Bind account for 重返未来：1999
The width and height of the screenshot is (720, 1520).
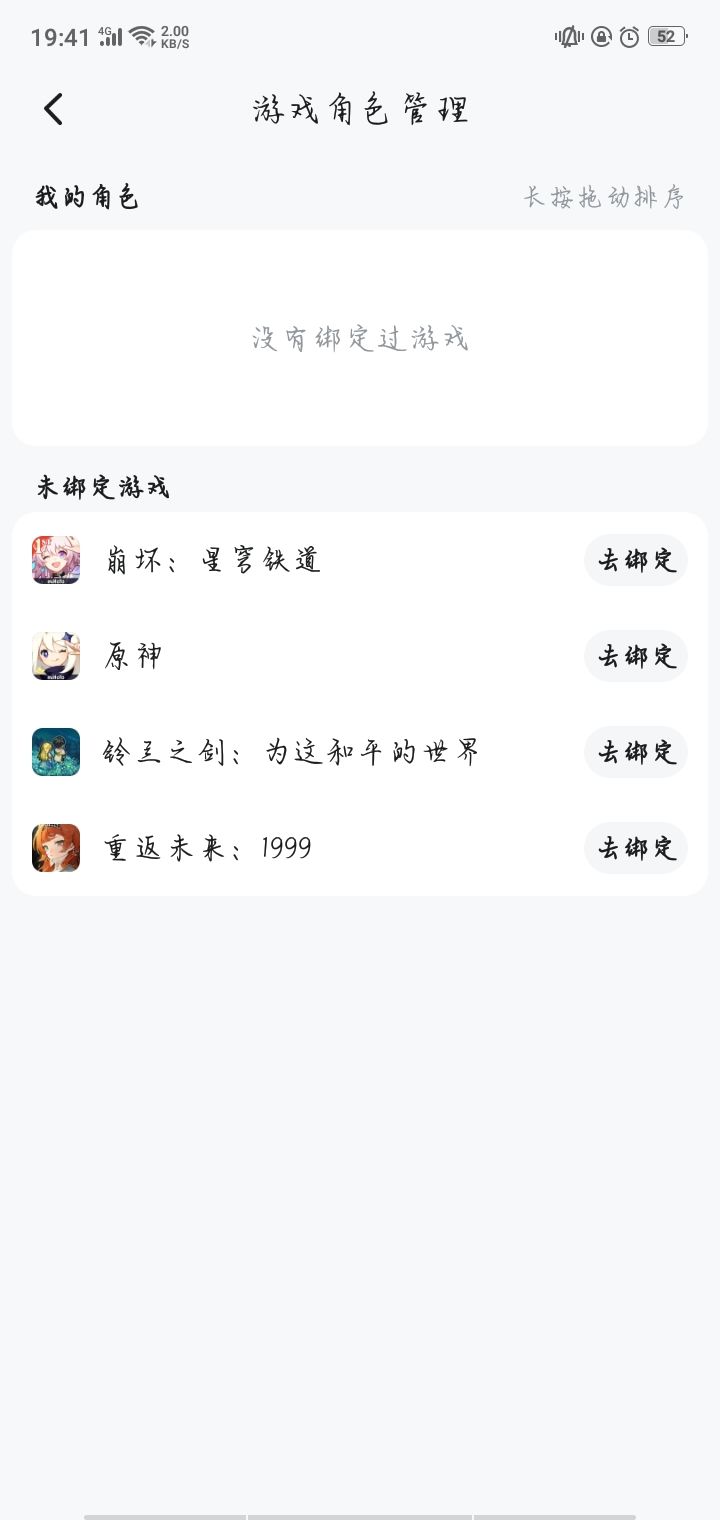point(636,848)
